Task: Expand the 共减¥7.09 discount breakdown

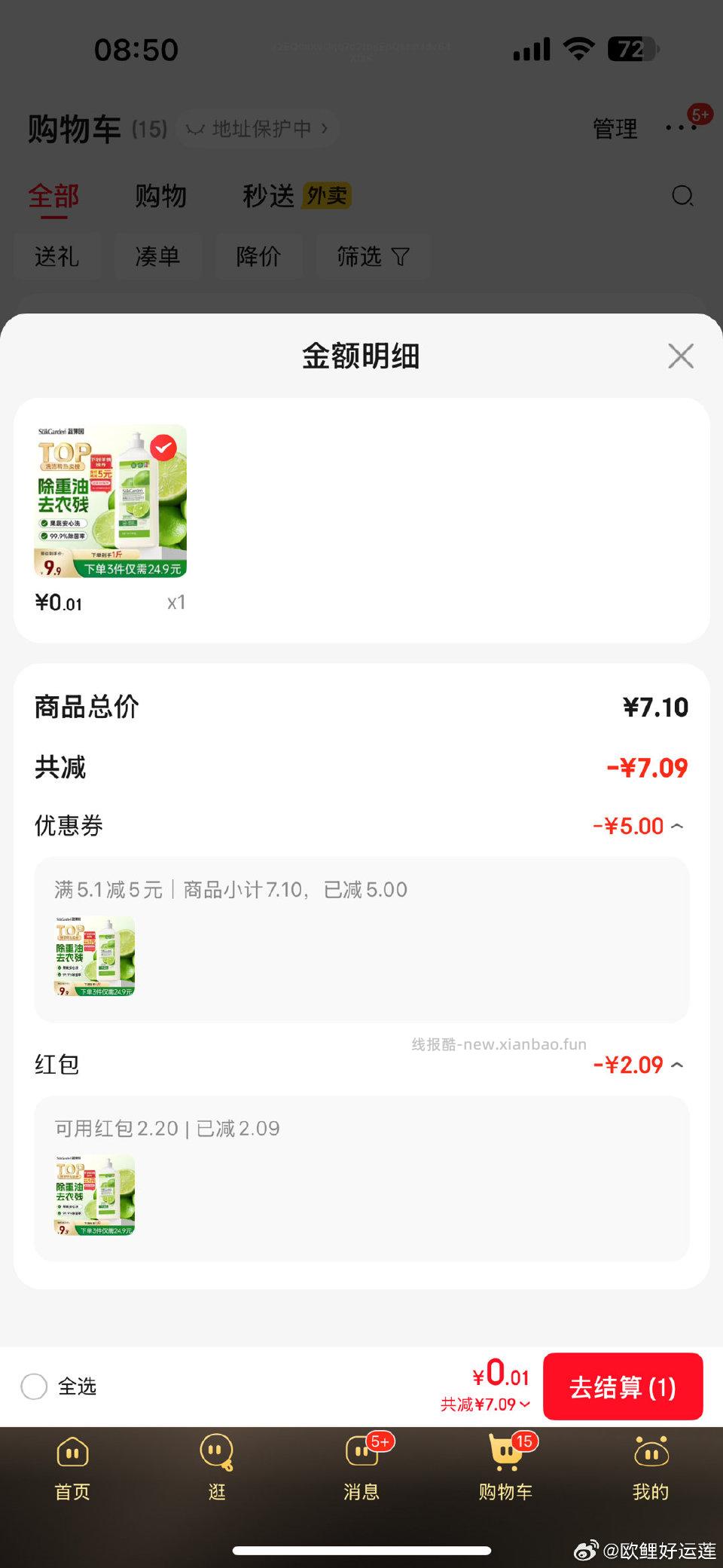Action: [486, 1404]
